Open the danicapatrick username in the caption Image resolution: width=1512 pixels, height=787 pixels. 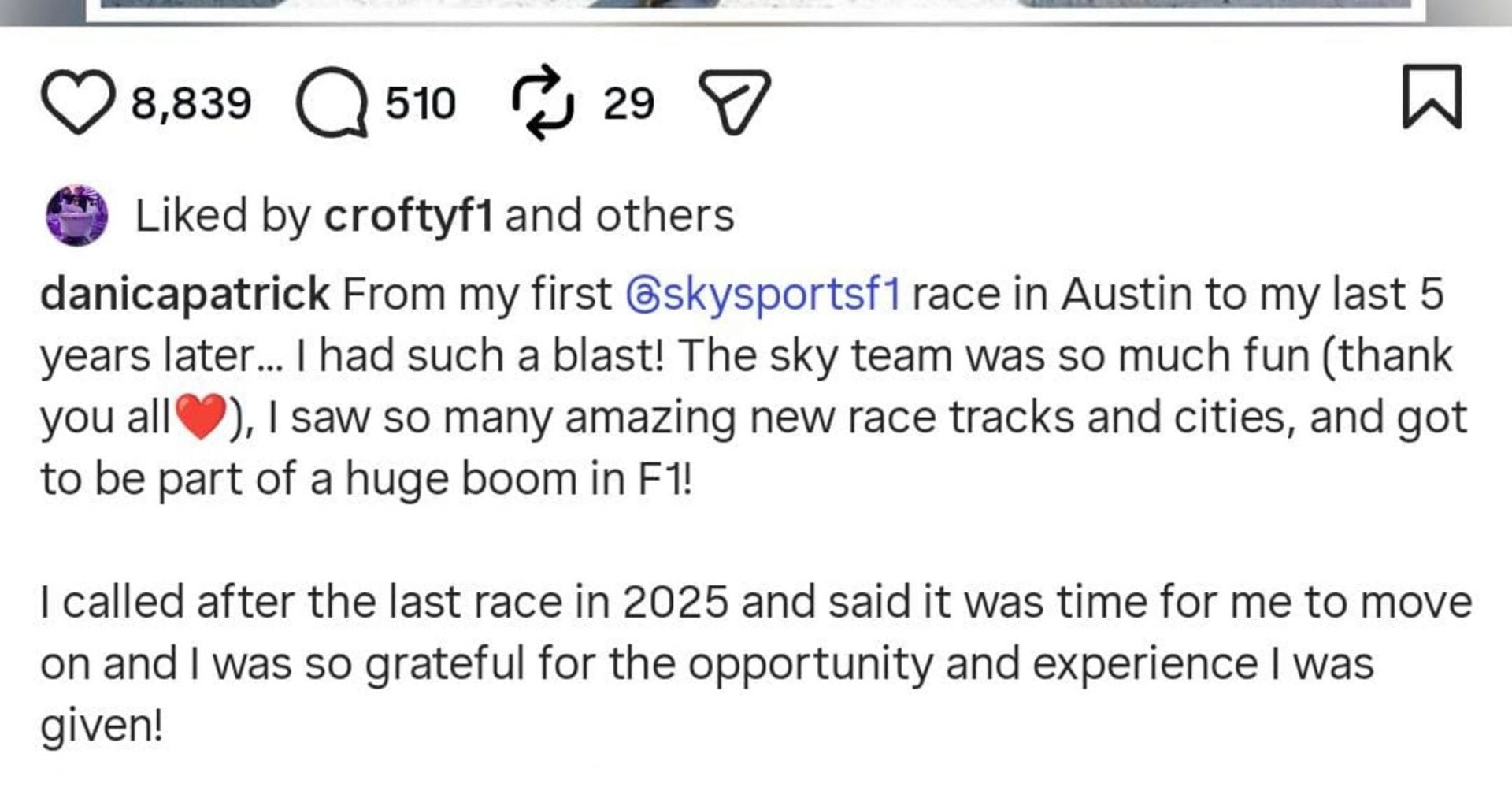point(184,294)
